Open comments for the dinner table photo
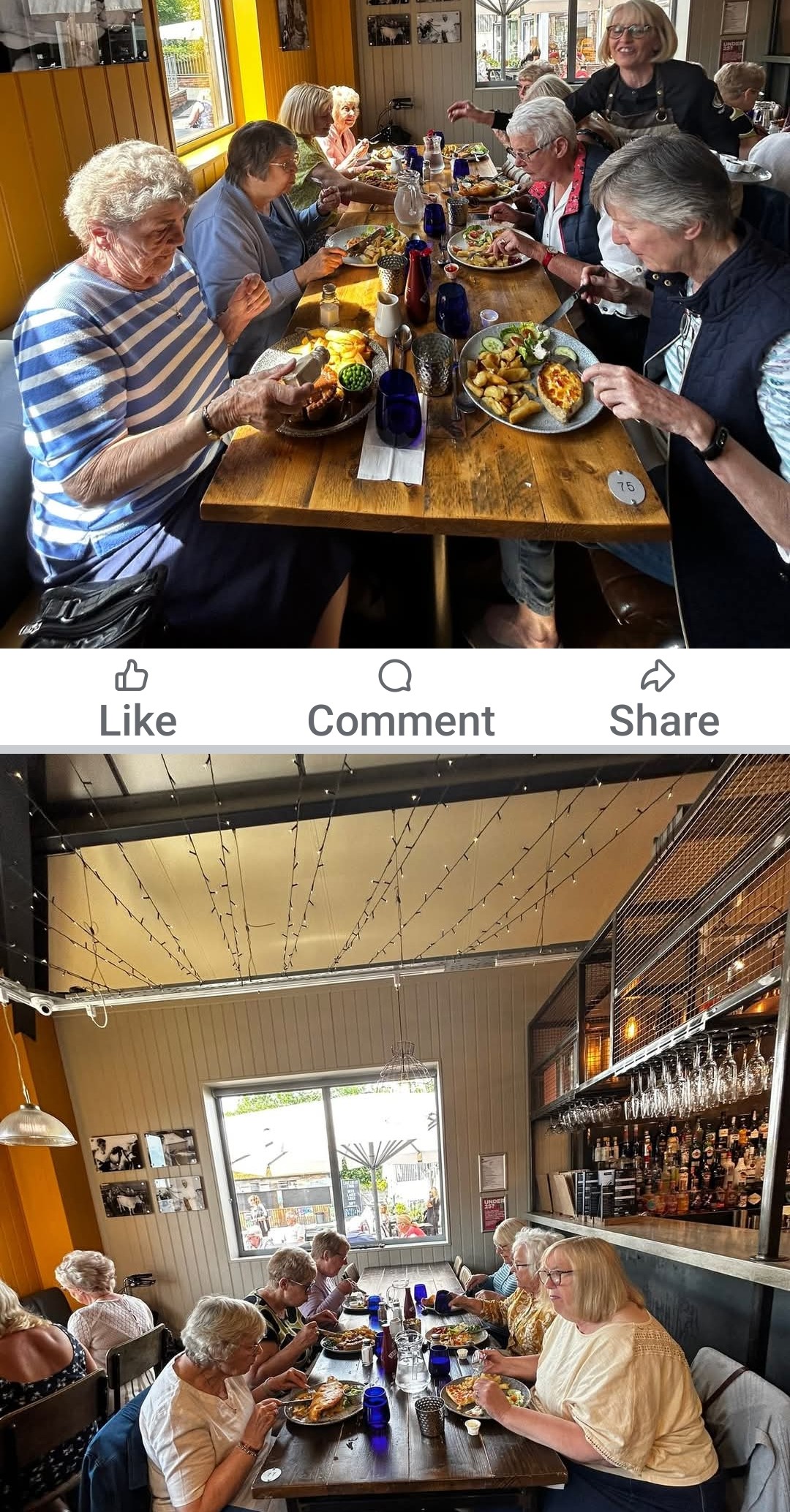790x1512 pixels. click(x=399, y=700)
